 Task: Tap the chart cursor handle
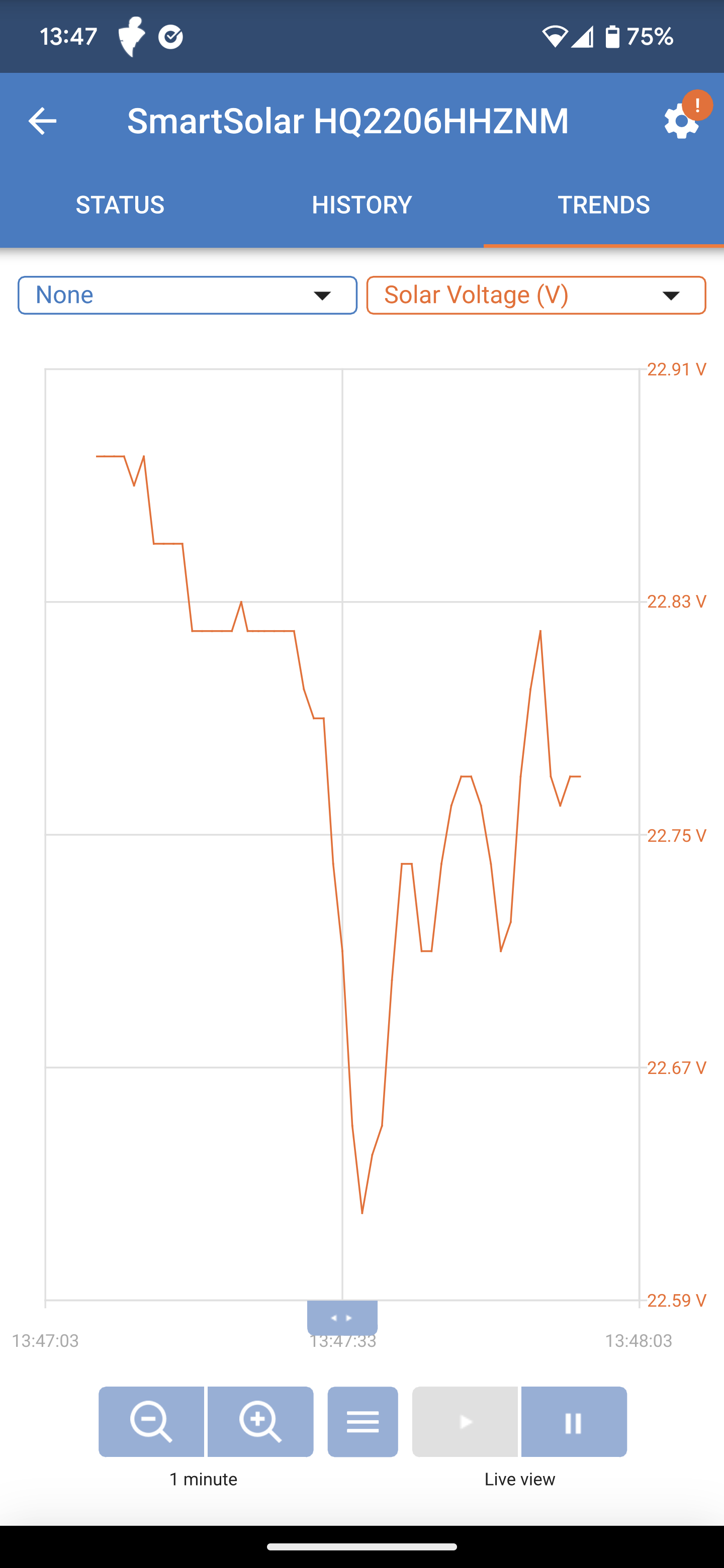342,1317
